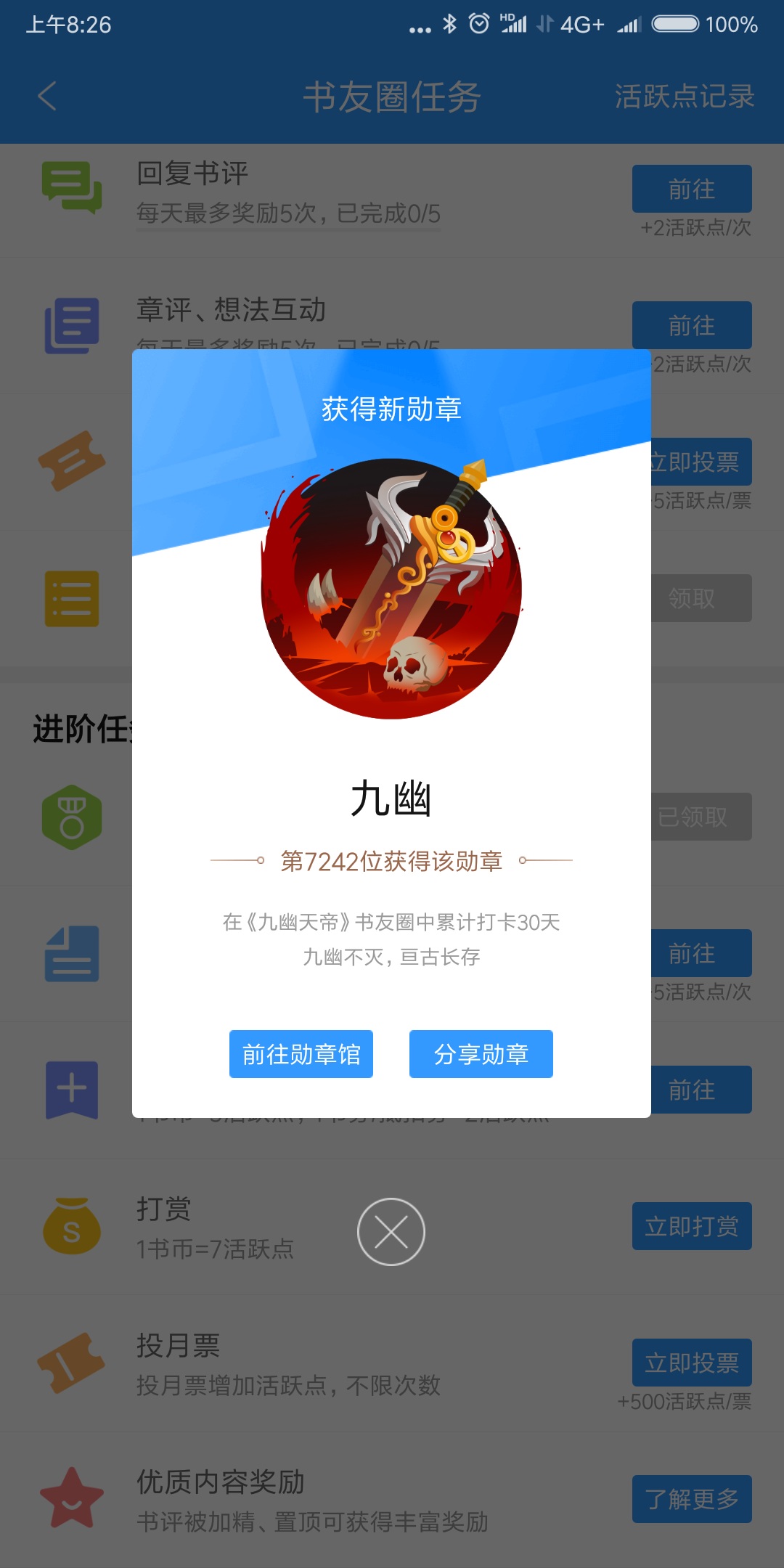Dismiss the new badge dialog
Screen dimensions: 784x1568
tap(391, 1232)
